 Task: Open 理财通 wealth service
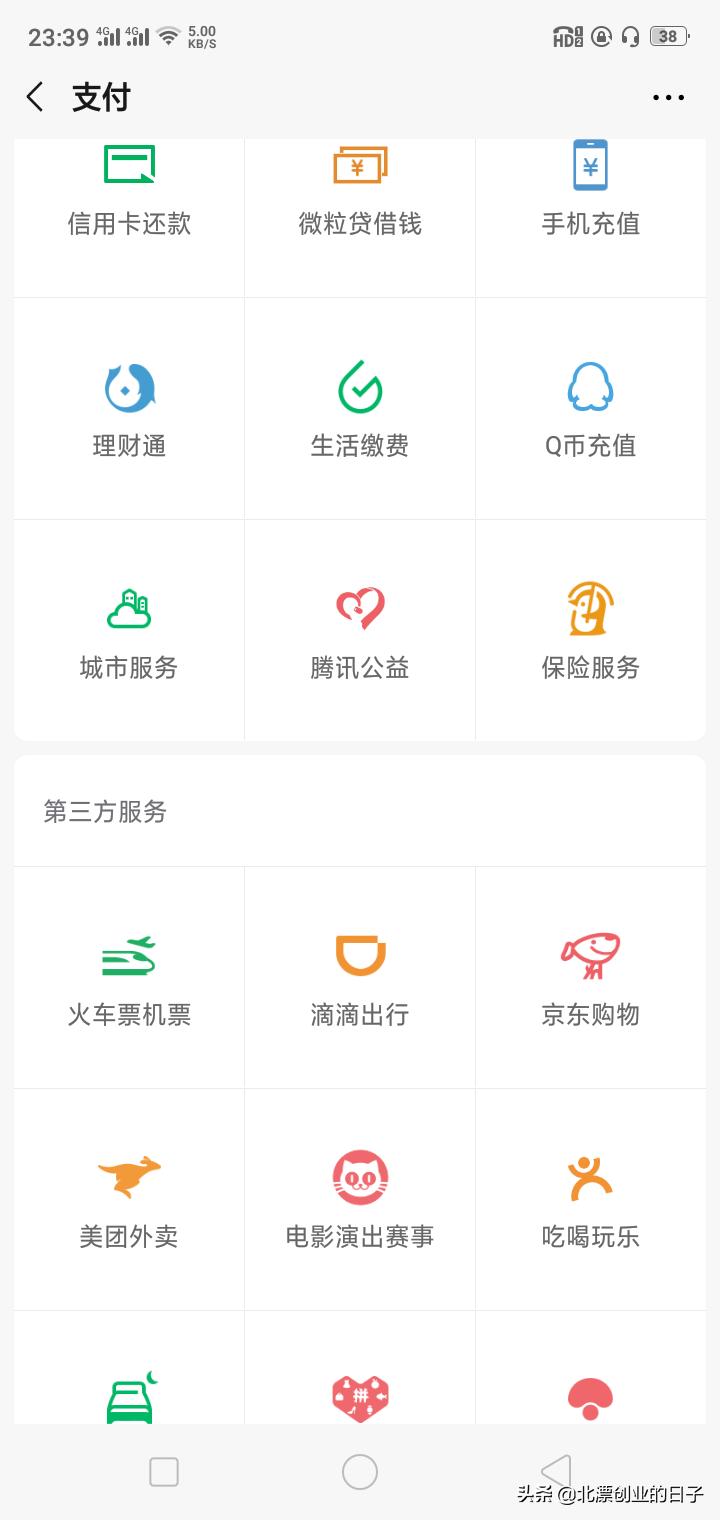(129, 410)
